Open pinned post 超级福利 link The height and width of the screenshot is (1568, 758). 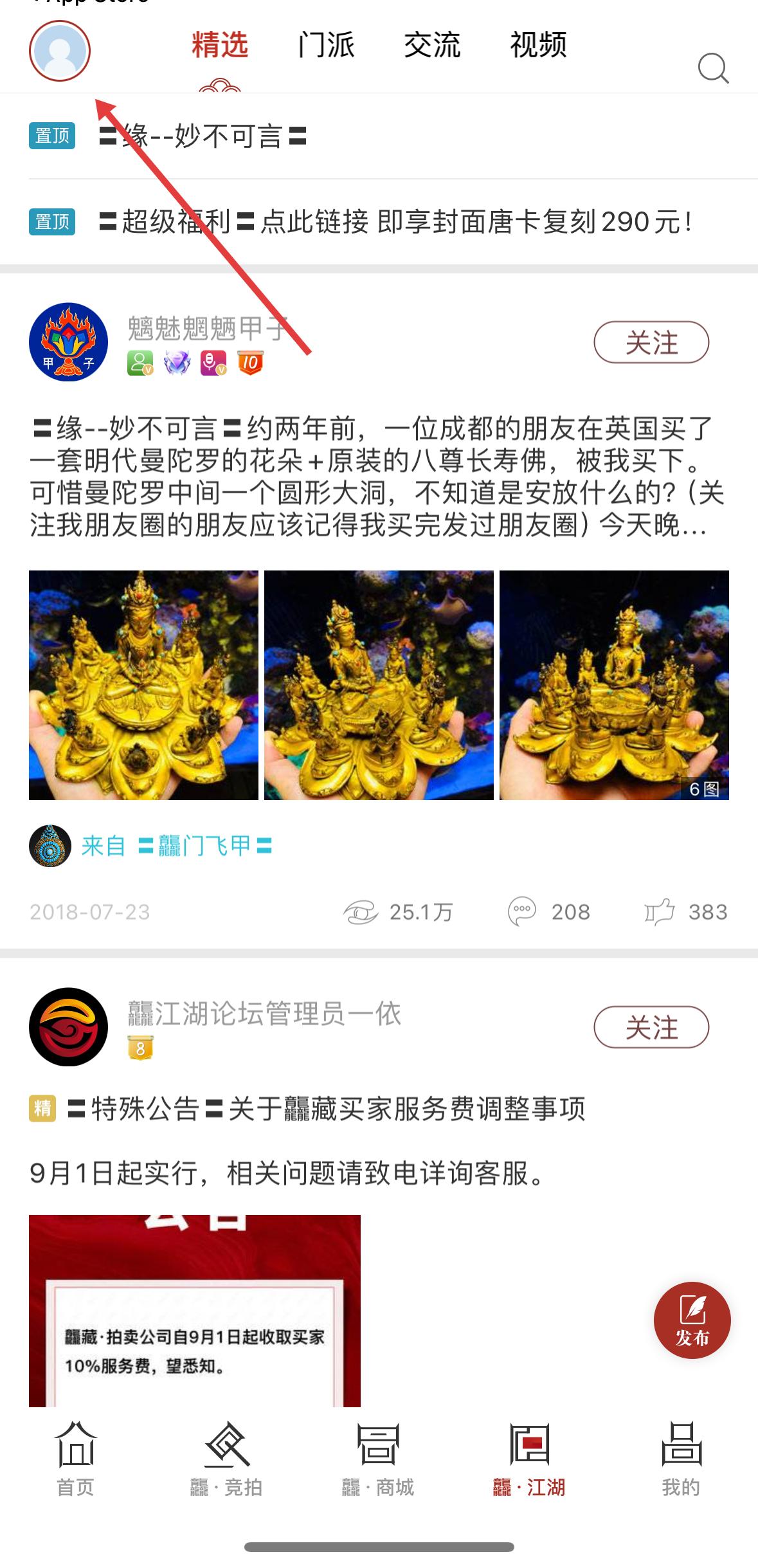tap(395, 222)
